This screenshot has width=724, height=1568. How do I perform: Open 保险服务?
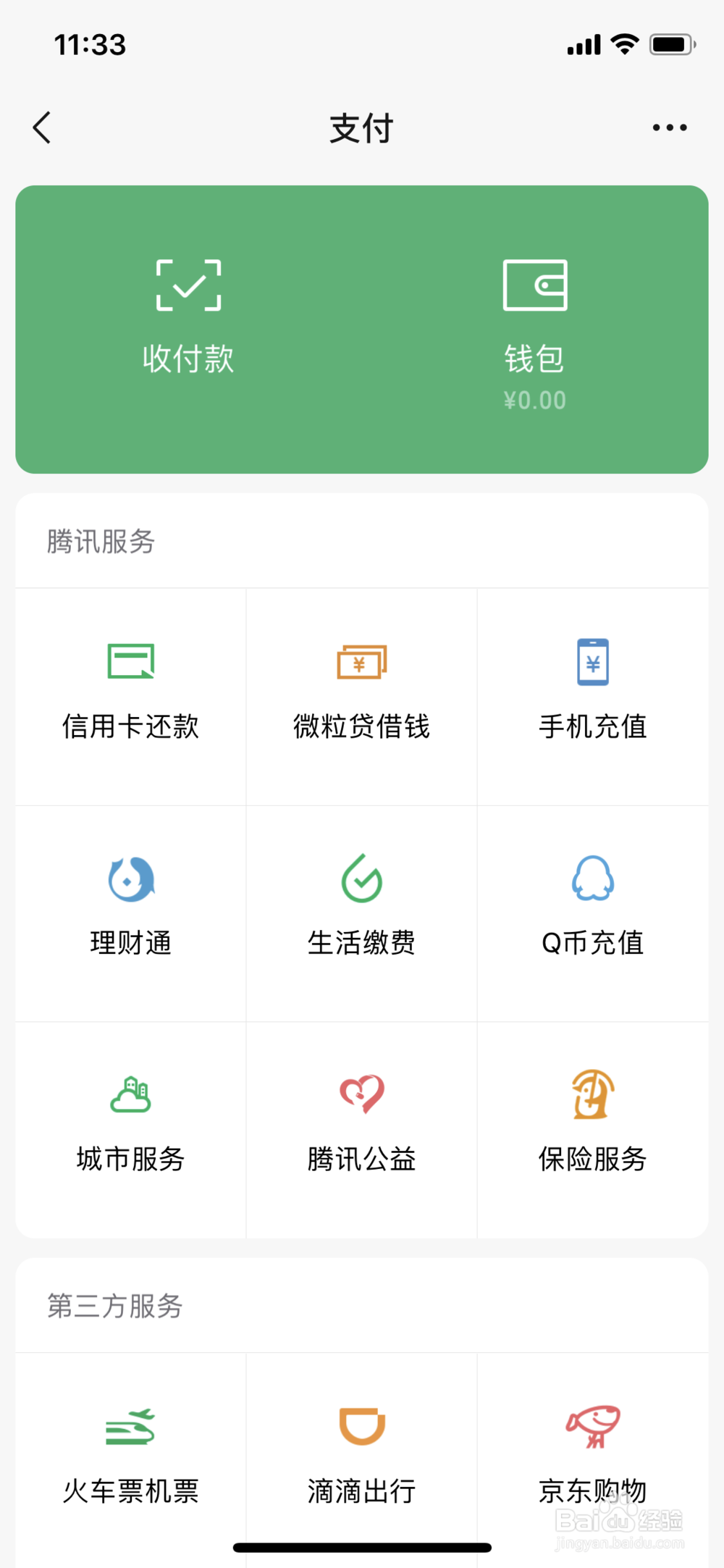593,1131
